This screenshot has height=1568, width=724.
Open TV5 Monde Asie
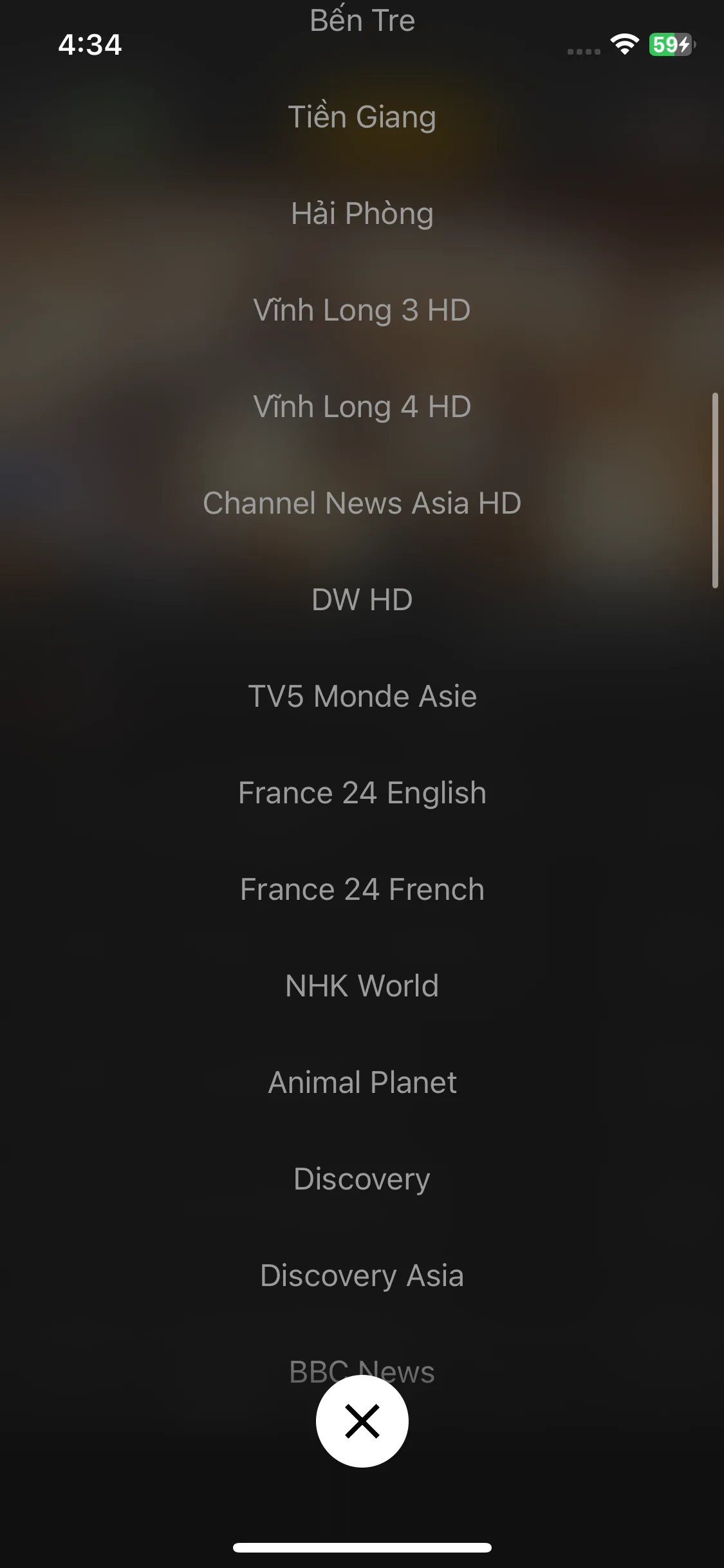(362, 696)
